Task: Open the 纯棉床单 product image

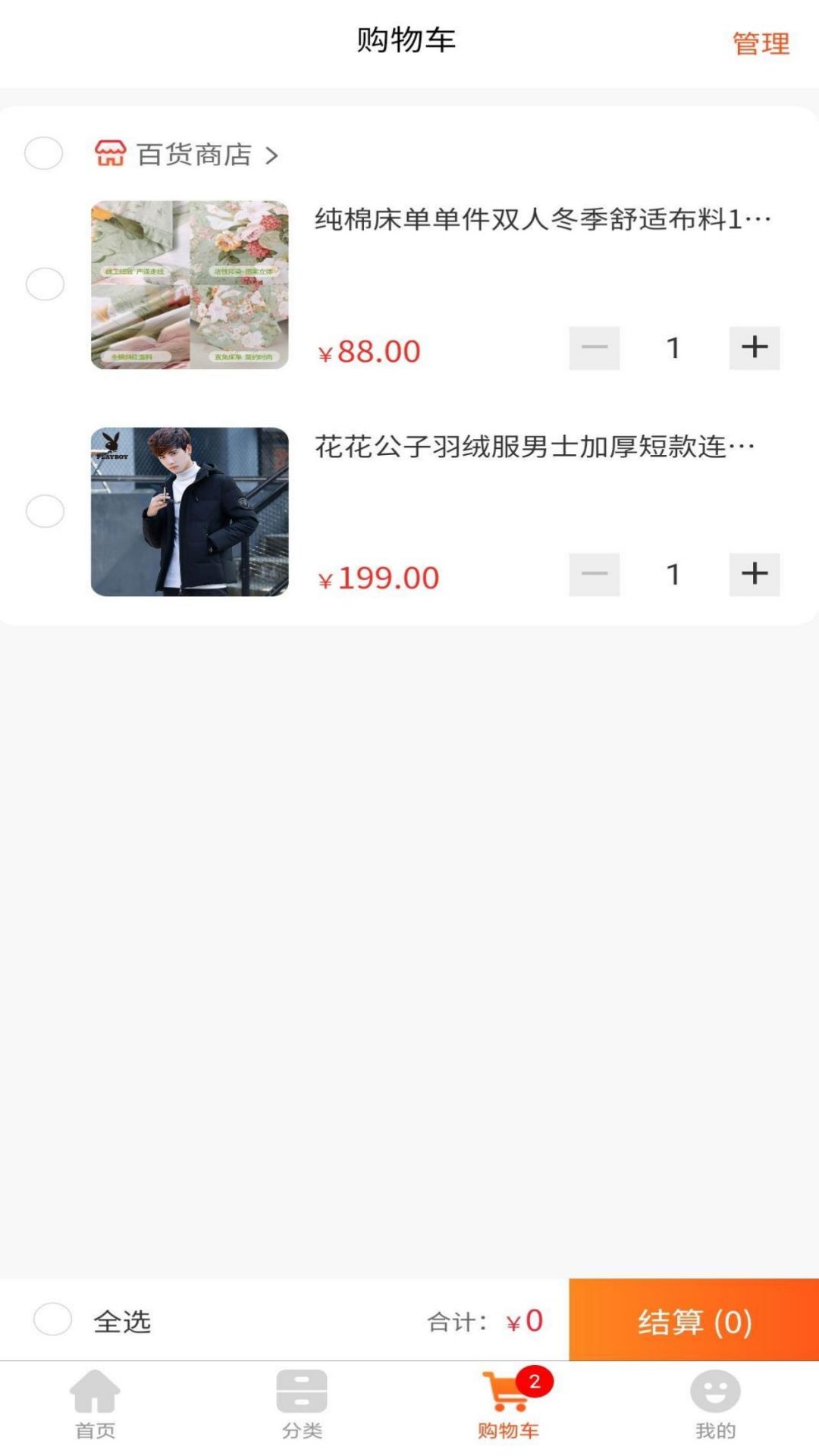Action: [x=190, y=285]
